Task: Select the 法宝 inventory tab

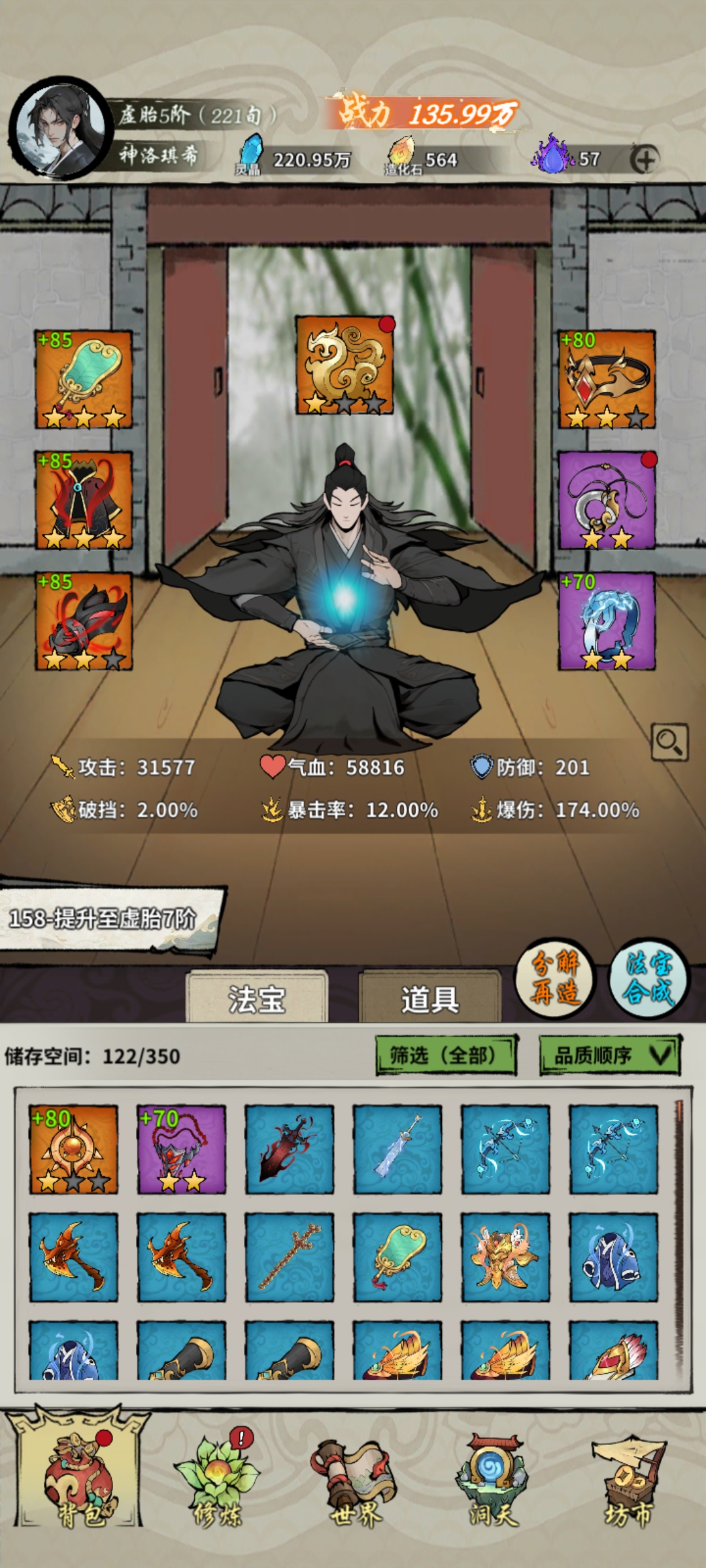Action: (256, 999)
